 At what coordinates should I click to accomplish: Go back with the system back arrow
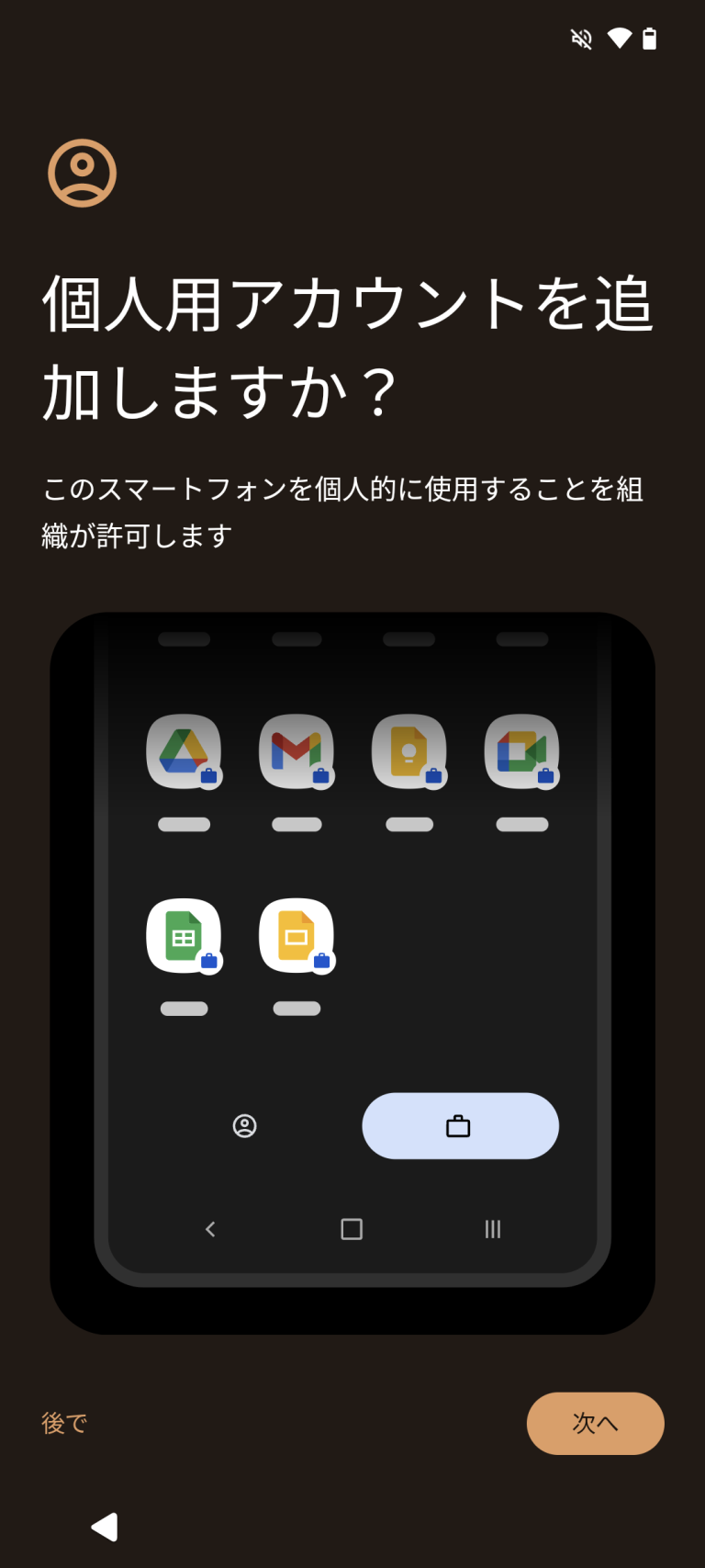105,1527
